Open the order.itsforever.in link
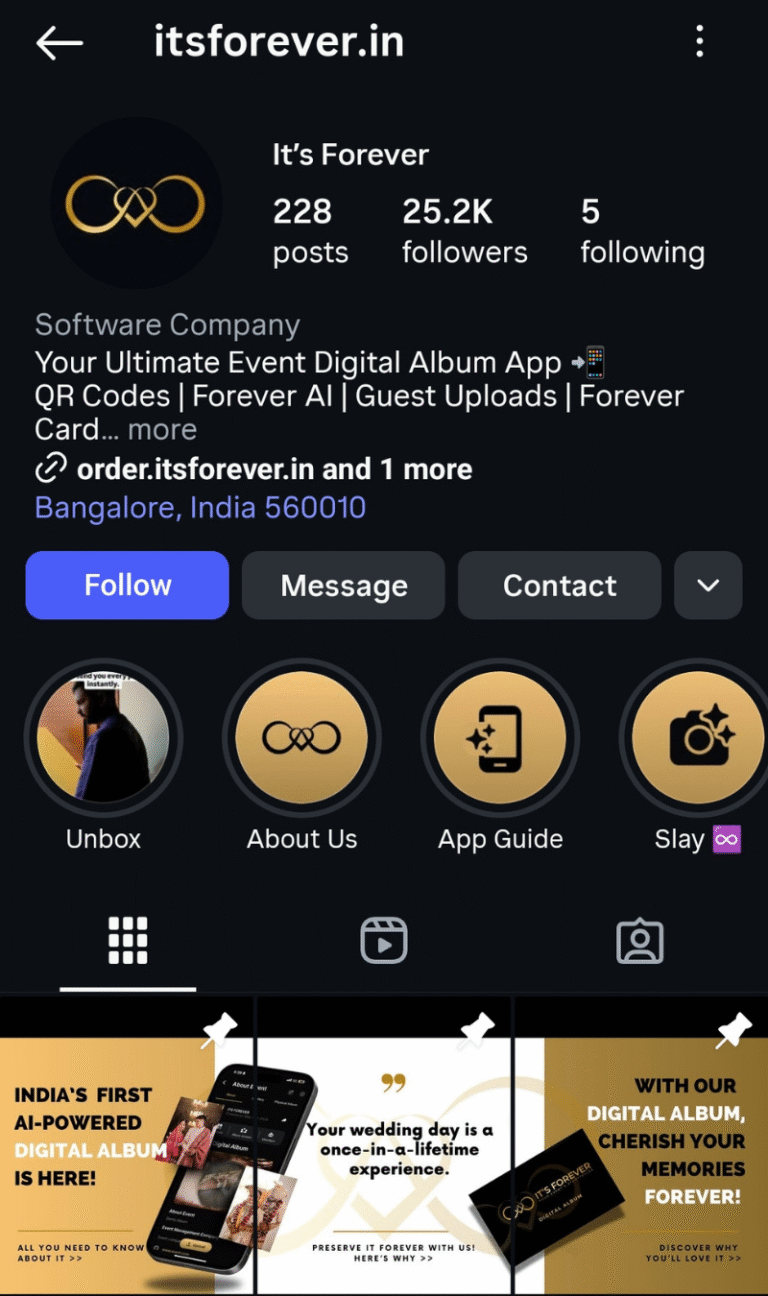Image resolution: width=768 pixels, height=1296 pixels. 255,469
